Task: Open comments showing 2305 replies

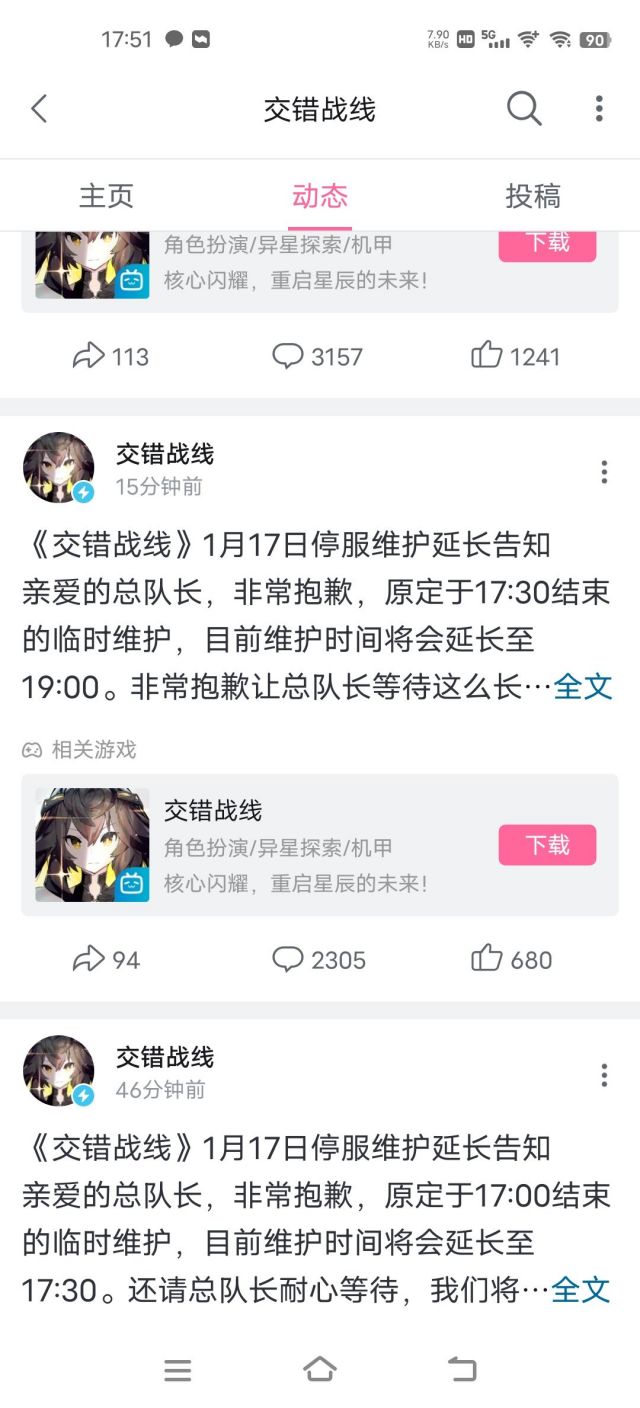Action: [x=319, y=960]
